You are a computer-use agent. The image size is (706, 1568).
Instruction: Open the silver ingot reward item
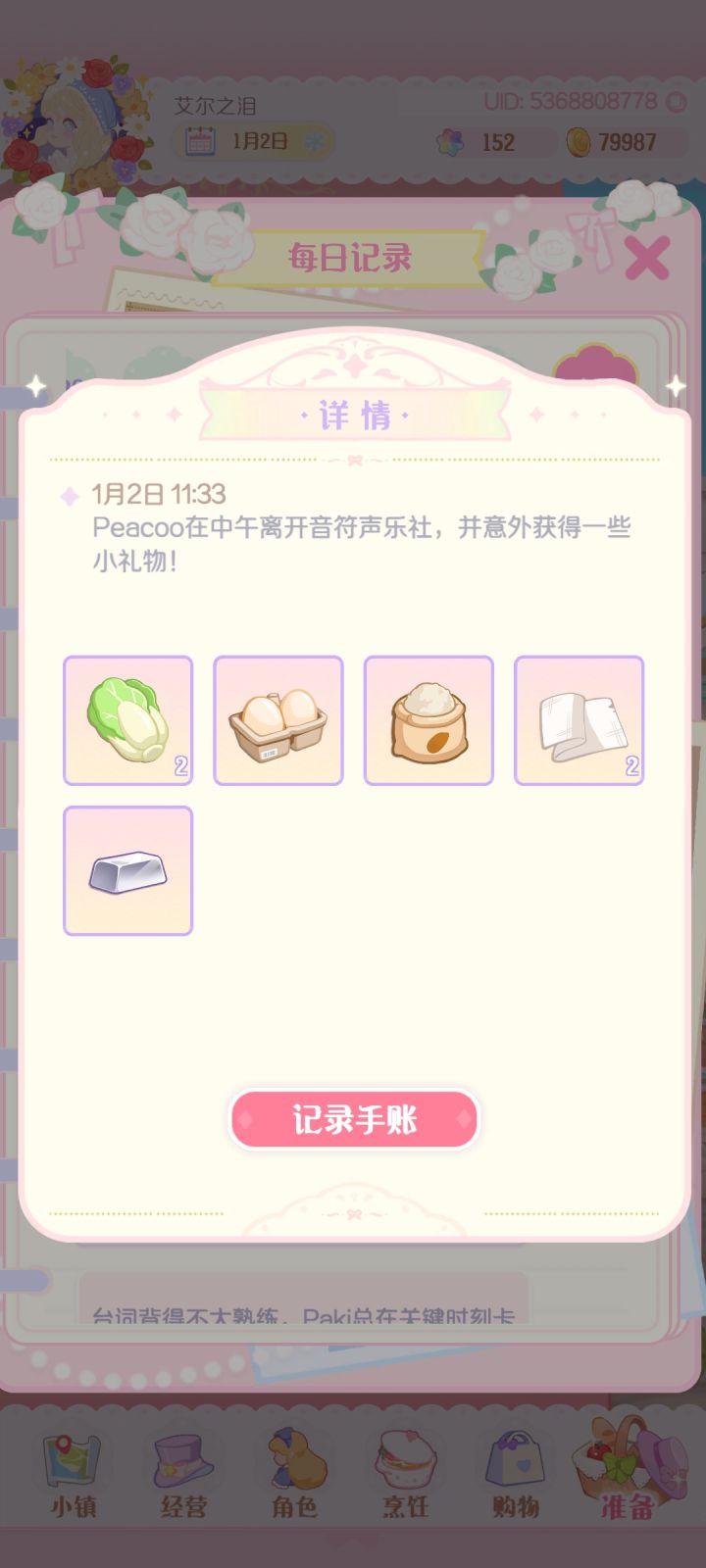127,870
